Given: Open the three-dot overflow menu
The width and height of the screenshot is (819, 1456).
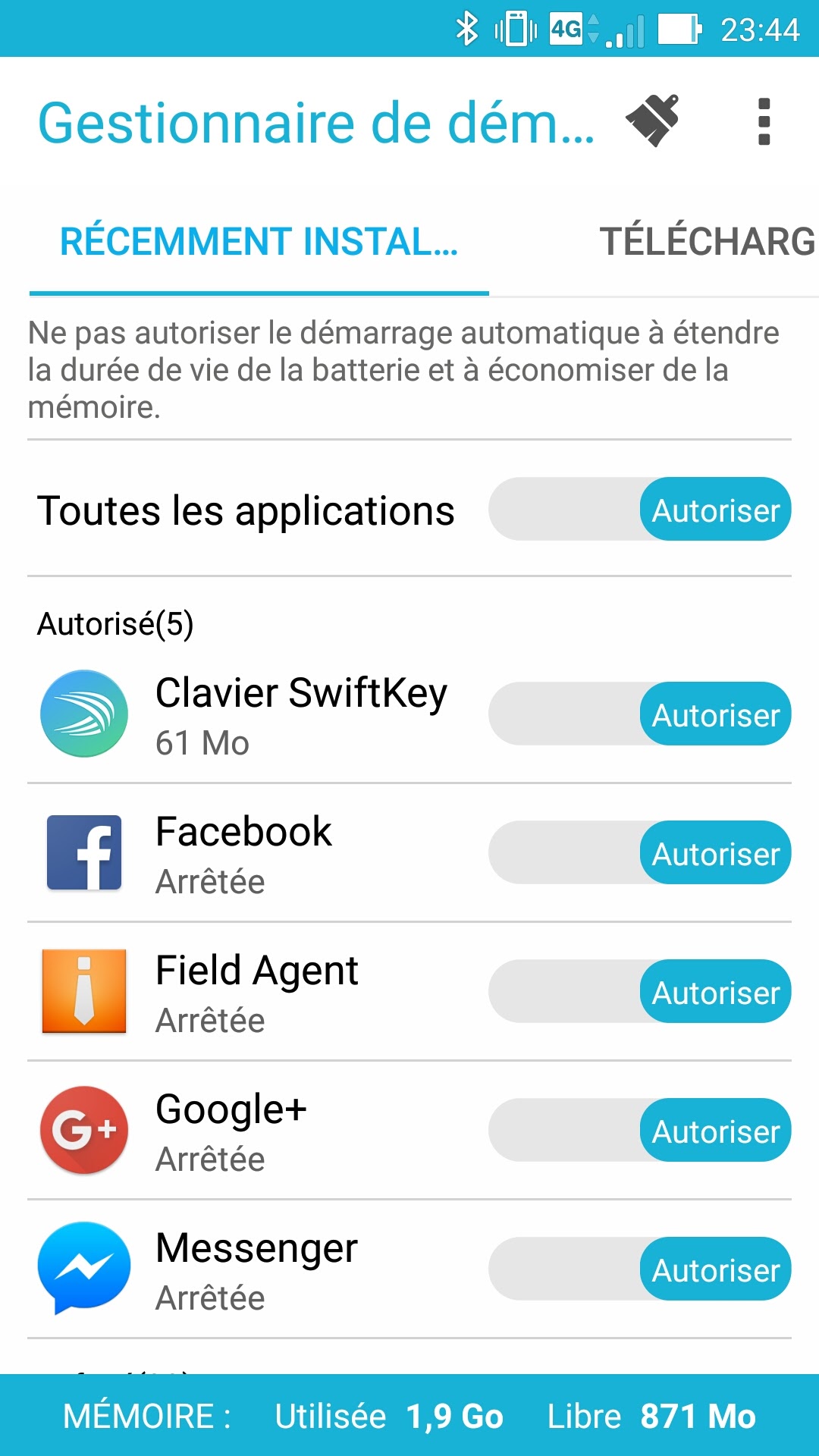Looking at the screenshot, I should click(764, 121).
